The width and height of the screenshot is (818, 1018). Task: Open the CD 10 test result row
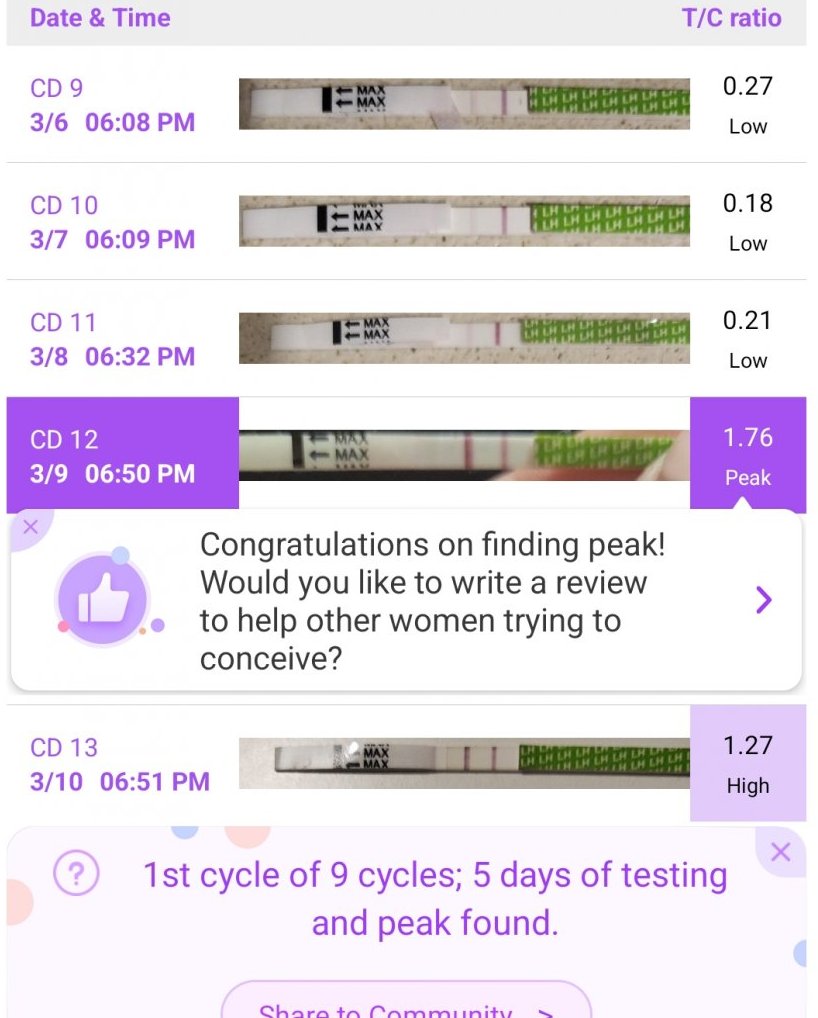(406, 222)
